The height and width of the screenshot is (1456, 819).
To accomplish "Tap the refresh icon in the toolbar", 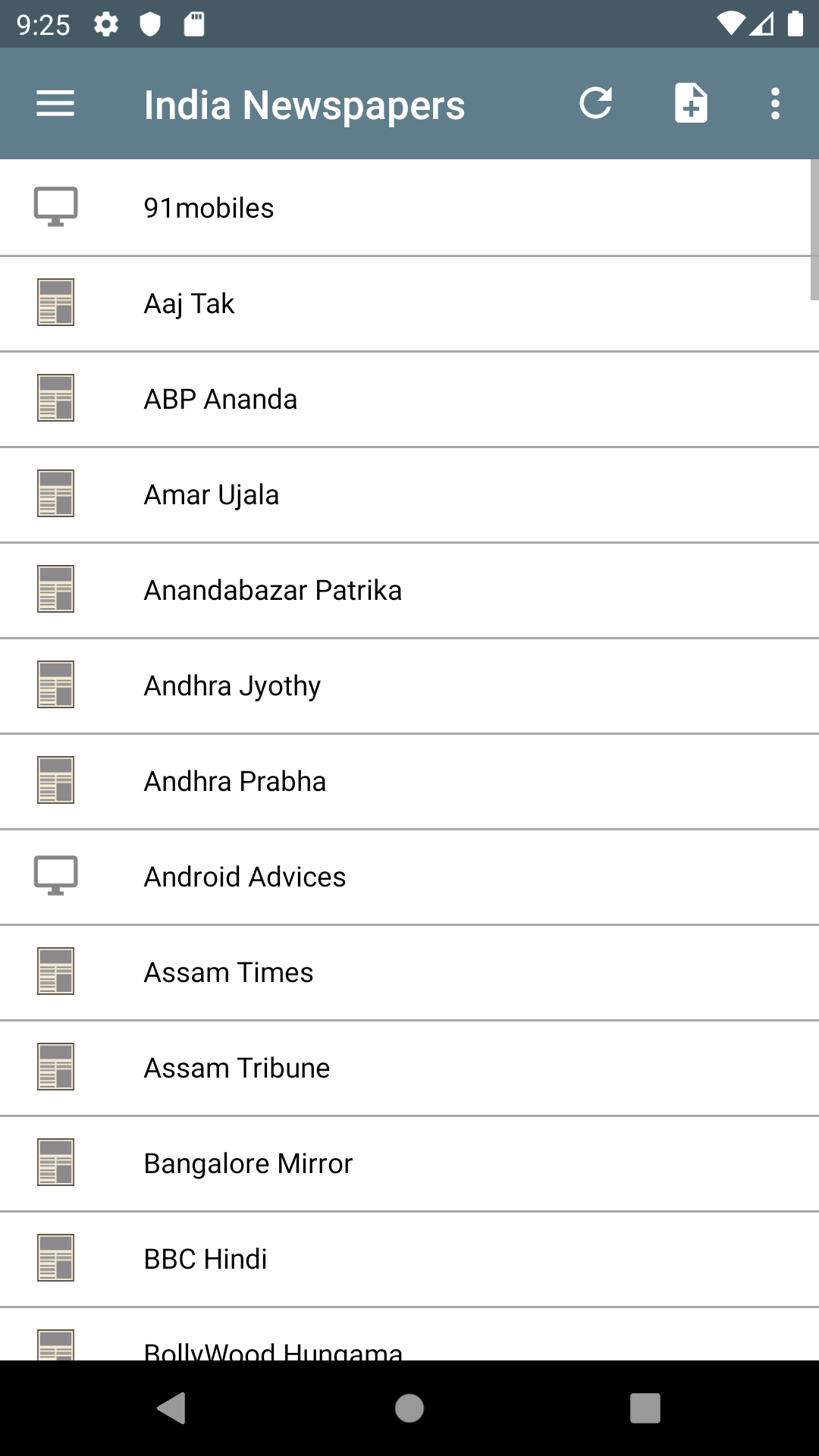I will 596,103.
